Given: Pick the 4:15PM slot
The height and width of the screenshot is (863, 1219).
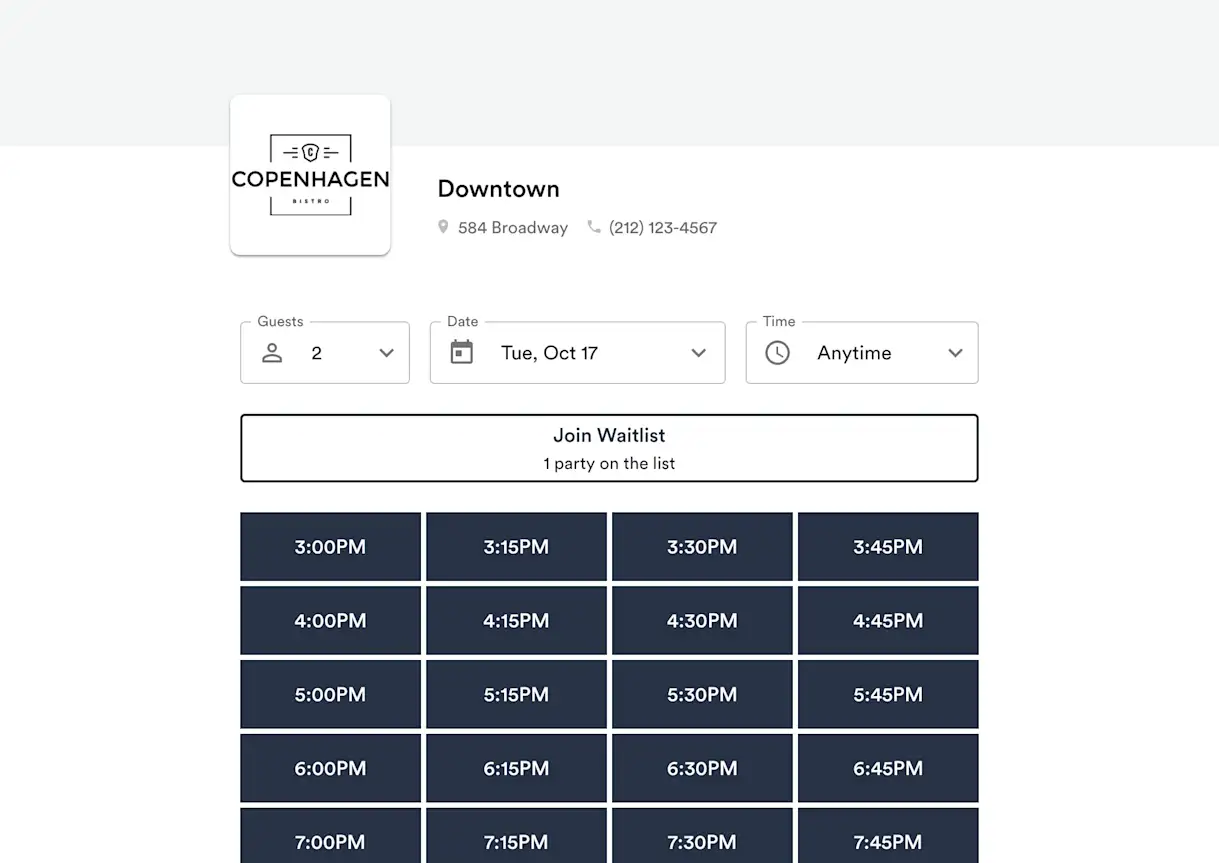Looking at the screenshot, I should [x=516, y=621].
